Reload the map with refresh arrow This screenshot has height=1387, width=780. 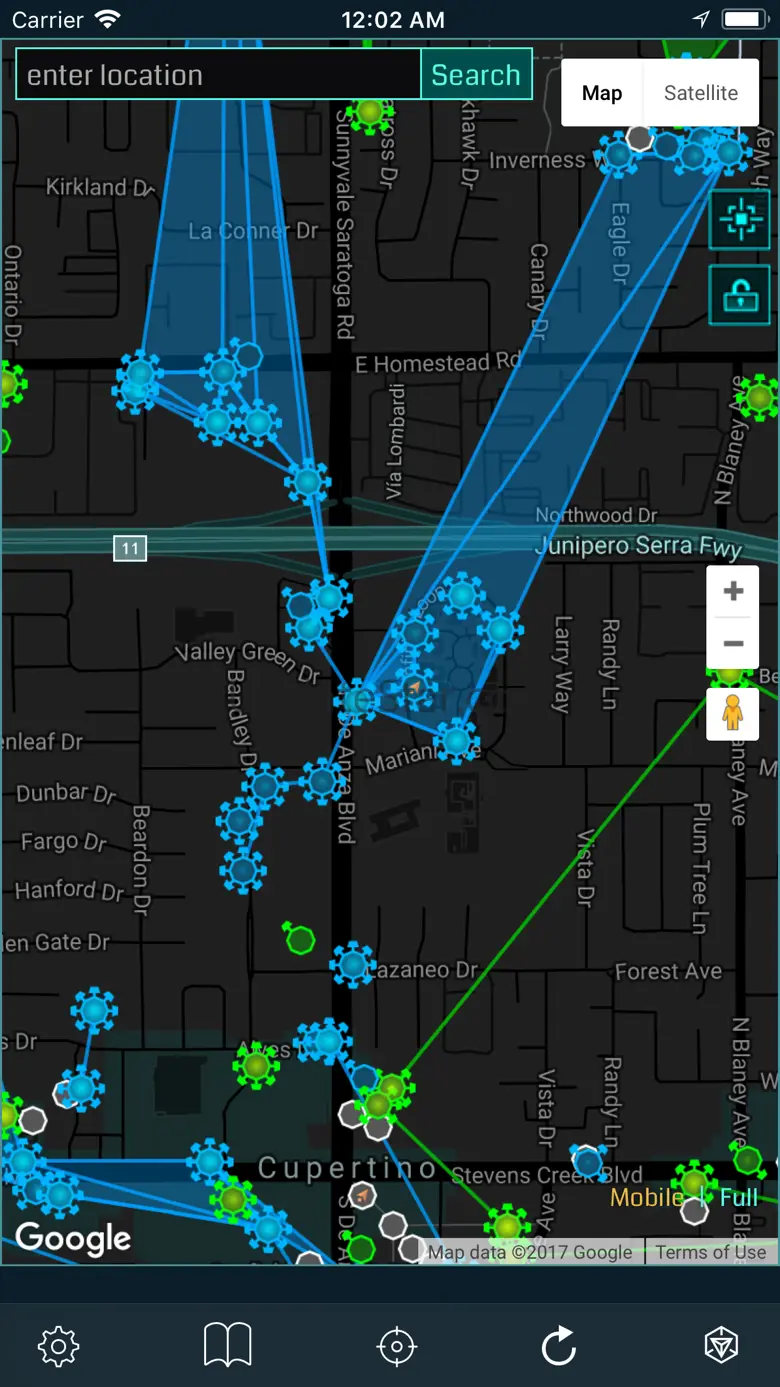click(559, 1346)
